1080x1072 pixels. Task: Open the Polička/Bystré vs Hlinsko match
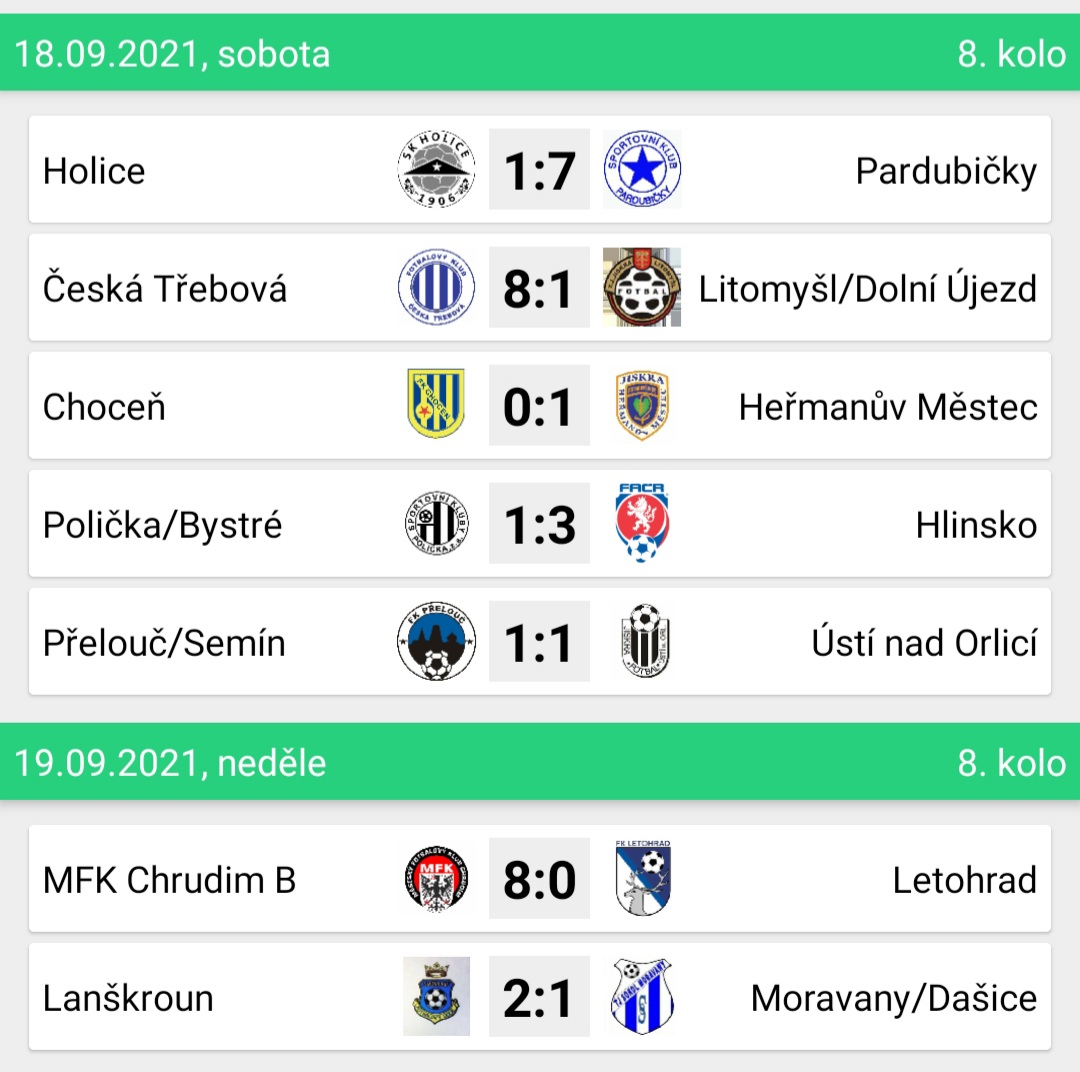[539, 524]
